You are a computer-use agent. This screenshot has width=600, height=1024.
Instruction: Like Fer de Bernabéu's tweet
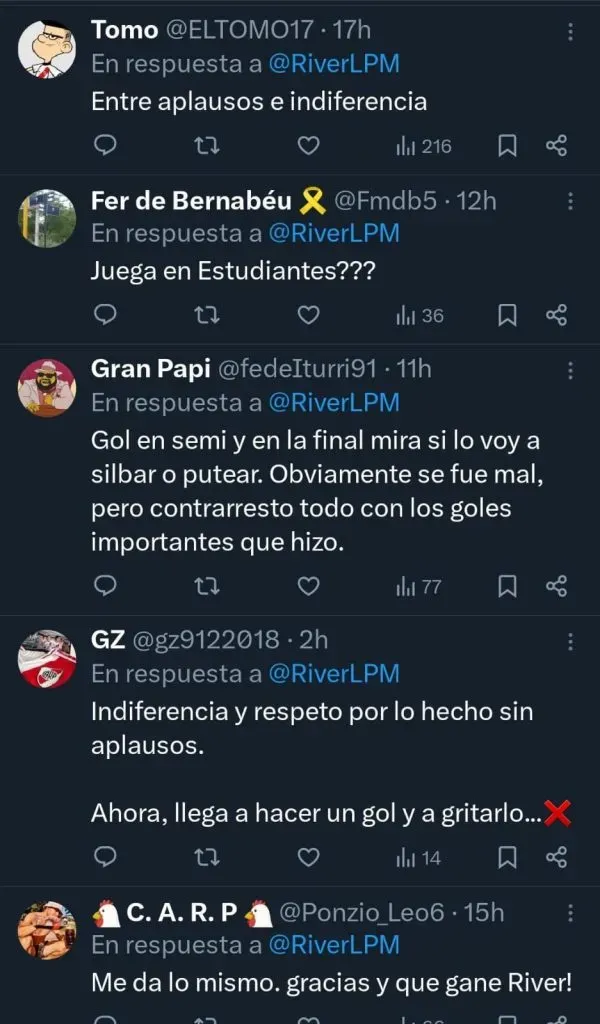pos(309,316)
